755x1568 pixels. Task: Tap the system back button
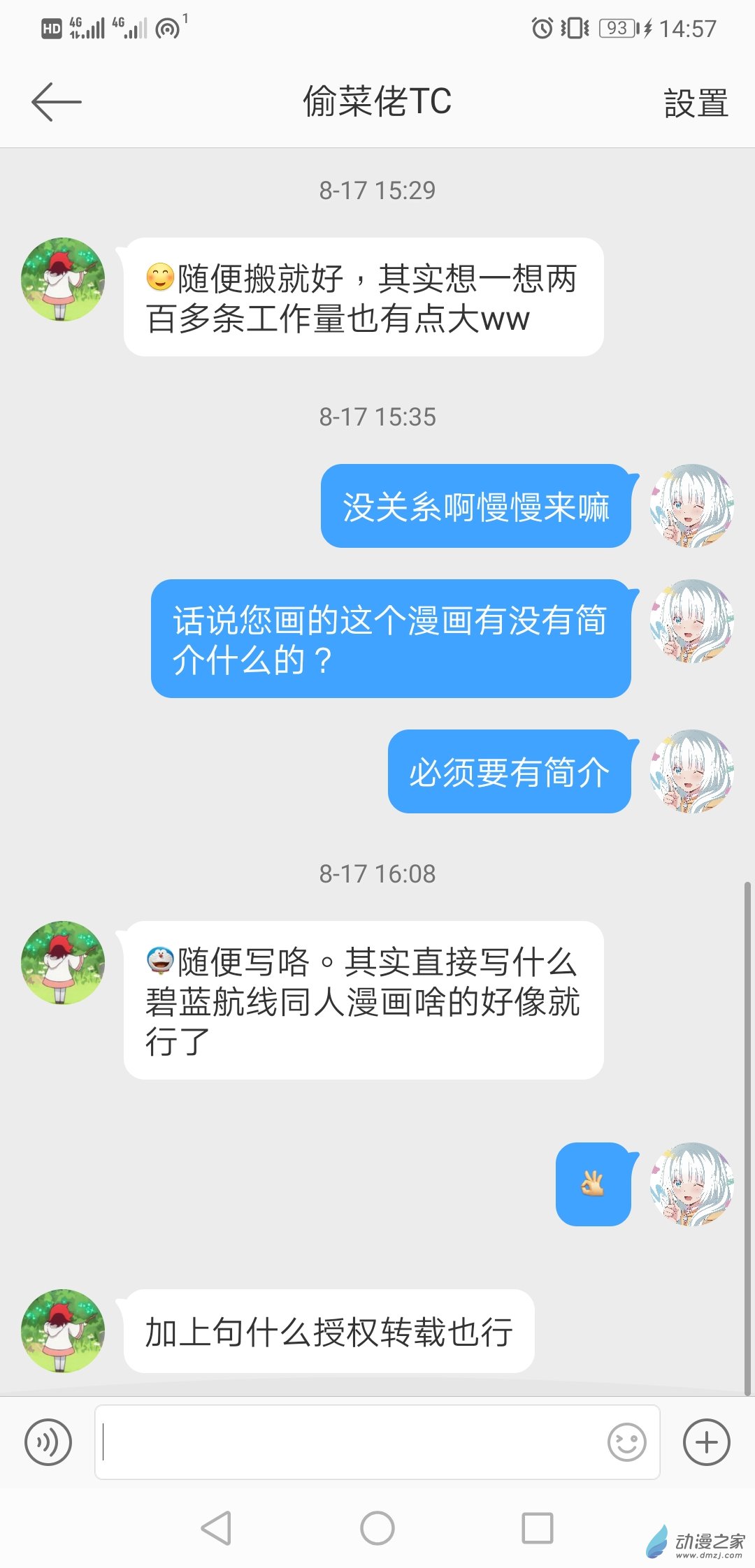216,1528
